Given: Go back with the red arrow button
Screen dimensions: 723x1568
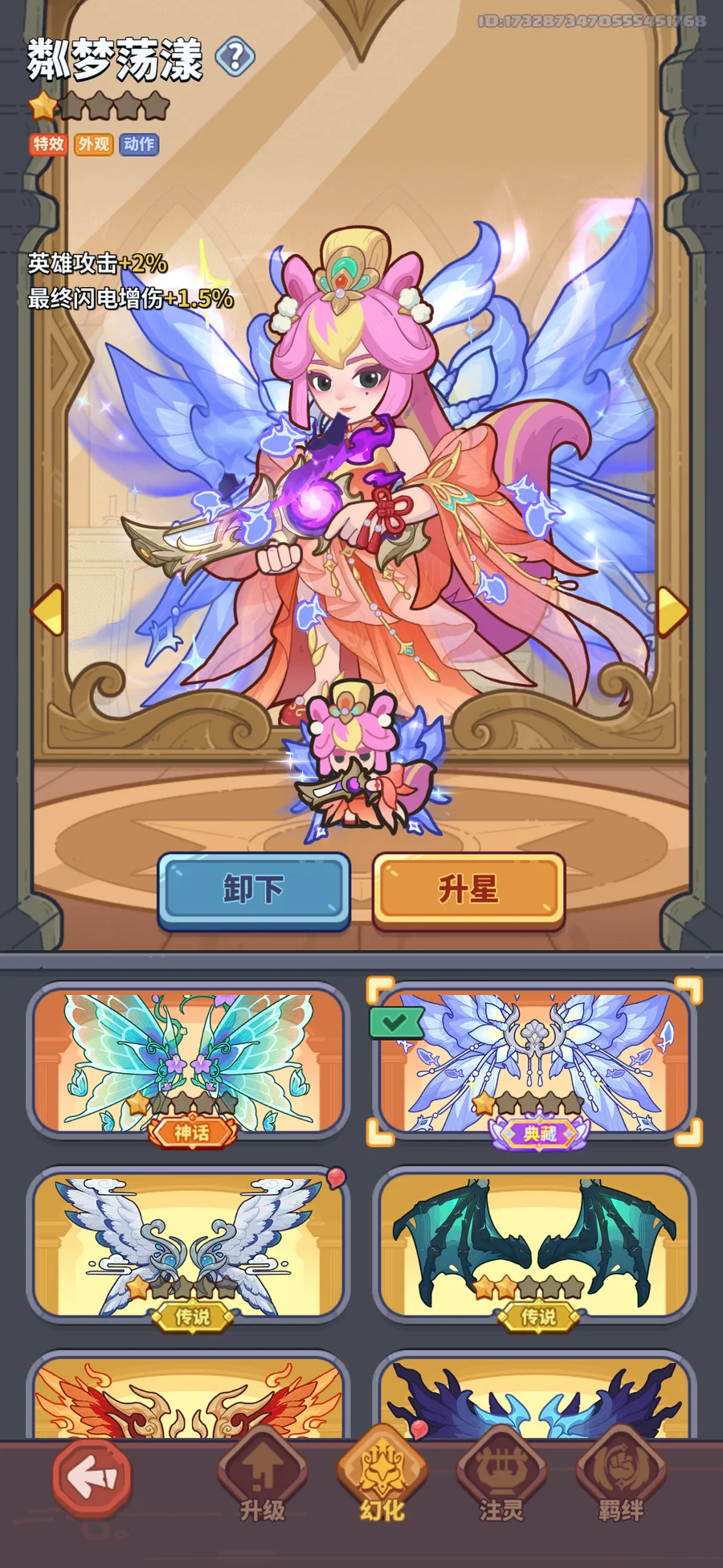Looking at the screenshot, I should [92, 1477].
